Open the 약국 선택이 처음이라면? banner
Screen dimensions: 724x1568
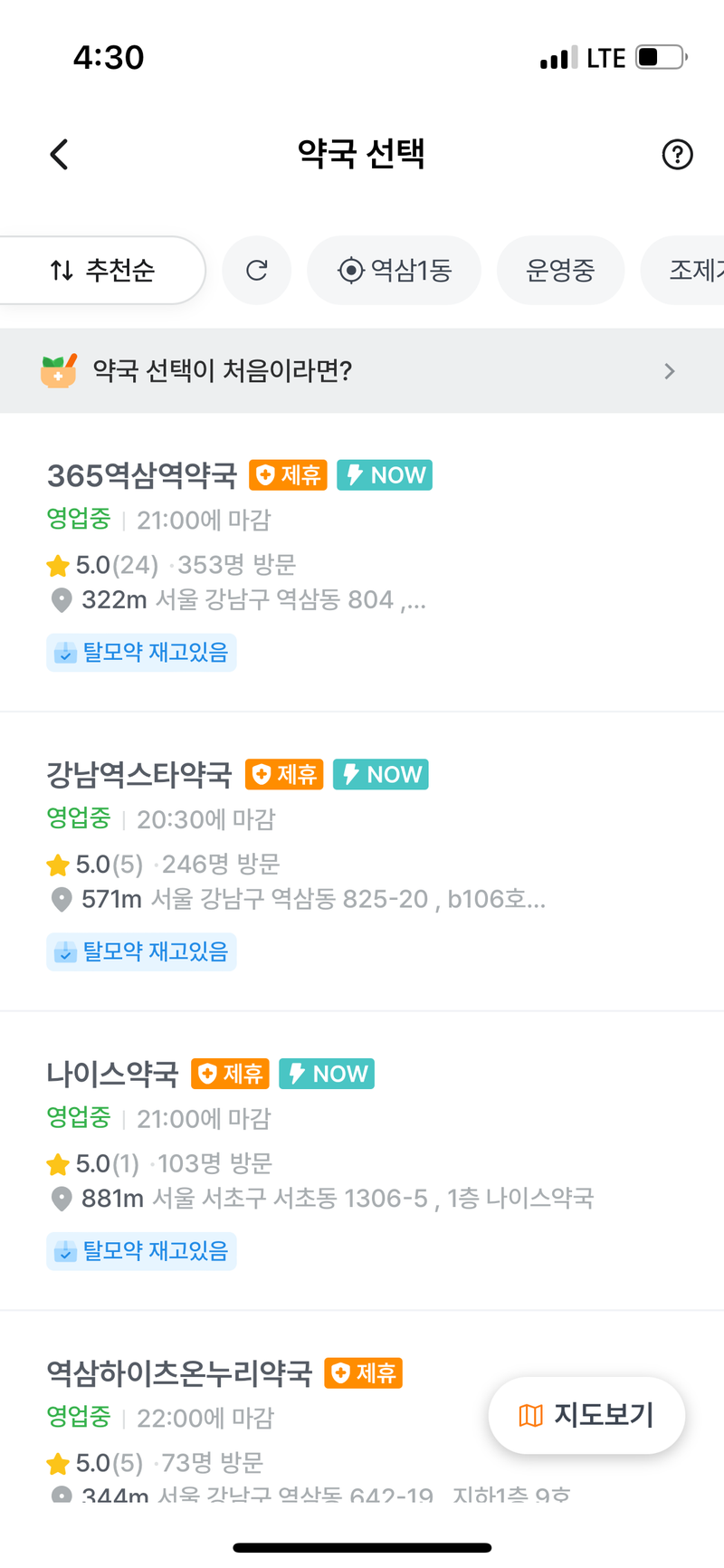(x=362, y=371)
